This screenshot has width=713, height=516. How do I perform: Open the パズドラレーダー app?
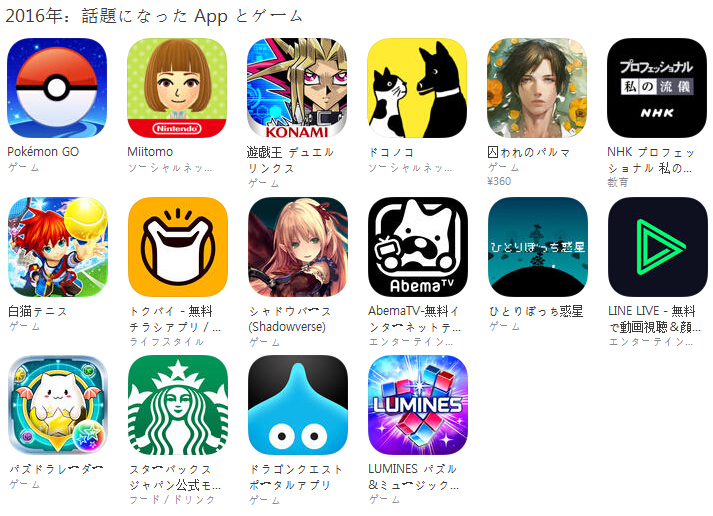(x=57, y=405)
